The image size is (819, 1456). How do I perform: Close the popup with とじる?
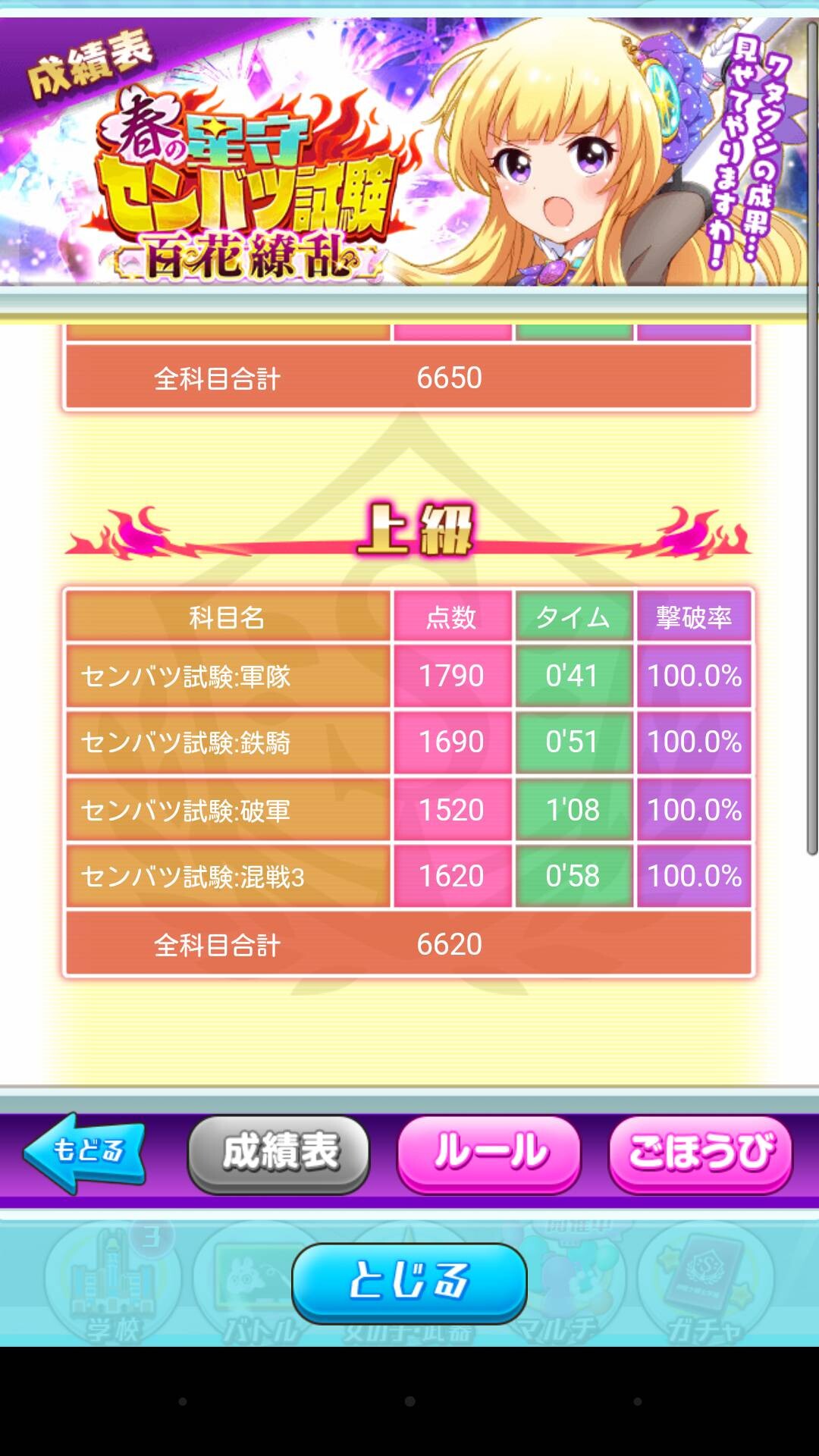[409, 1283]
